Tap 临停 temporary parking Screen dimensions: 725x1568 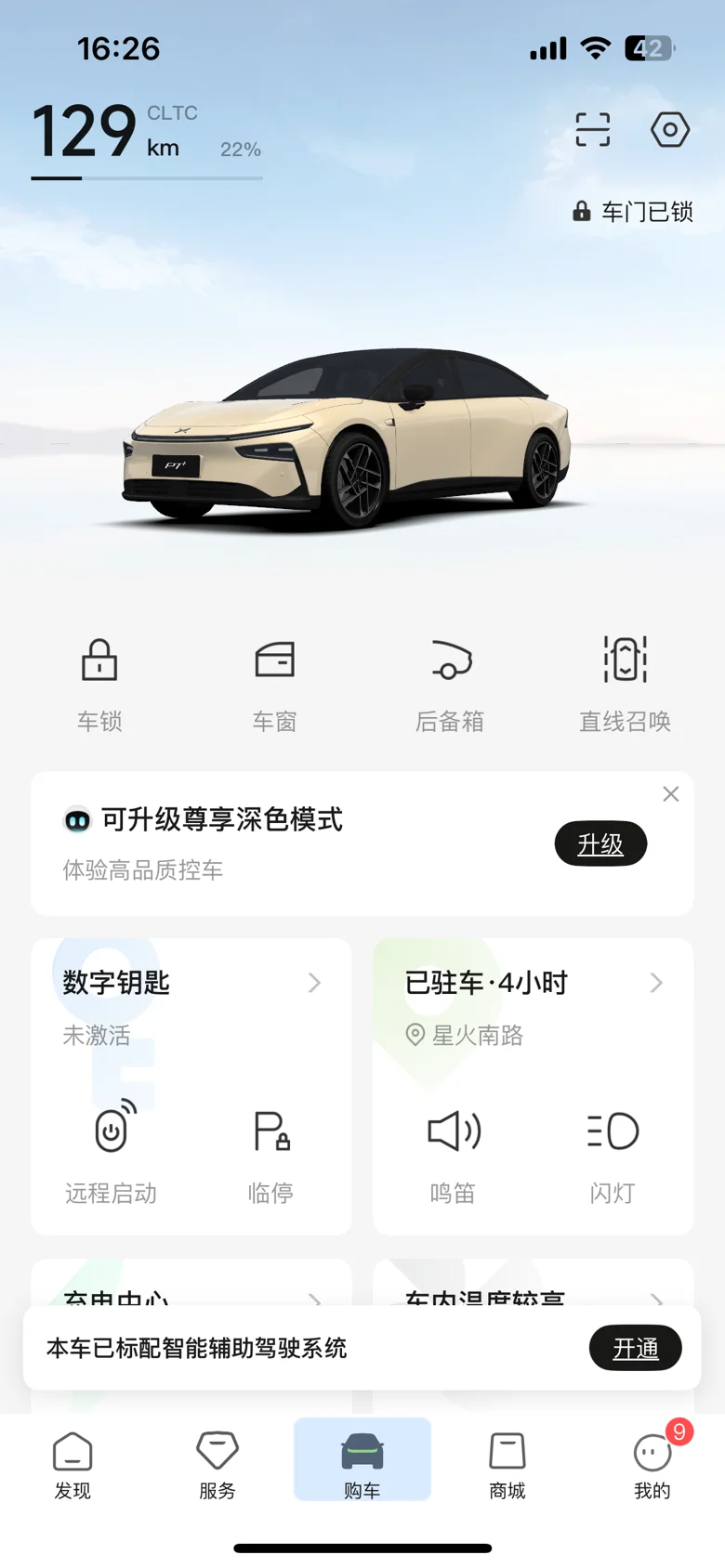271,1152
